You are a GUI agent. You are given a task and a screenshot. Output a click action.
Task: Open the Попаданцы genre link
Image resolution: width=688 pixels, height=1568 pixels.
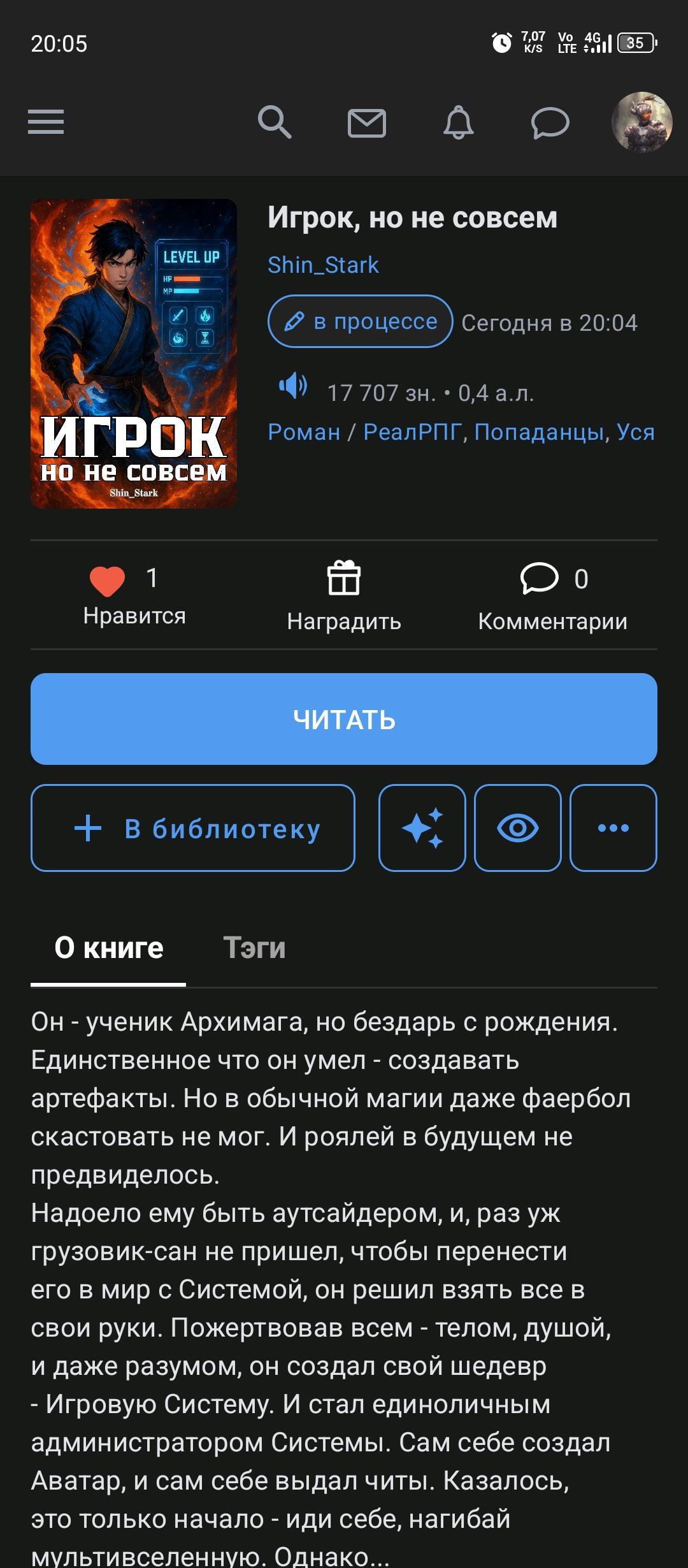pyautogui.click(x=538, y=432)
